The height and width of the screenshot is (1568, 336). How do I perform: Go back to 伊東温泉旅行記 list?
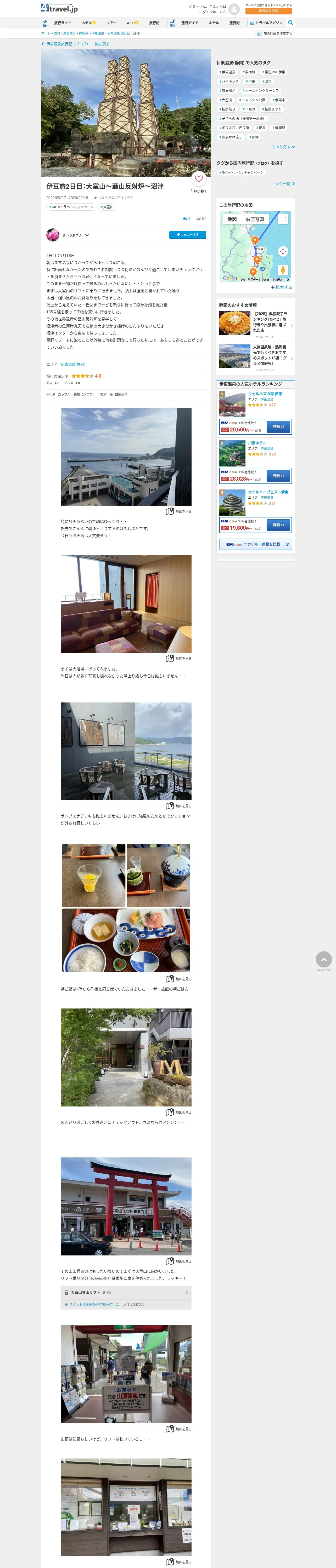[76, 44]
